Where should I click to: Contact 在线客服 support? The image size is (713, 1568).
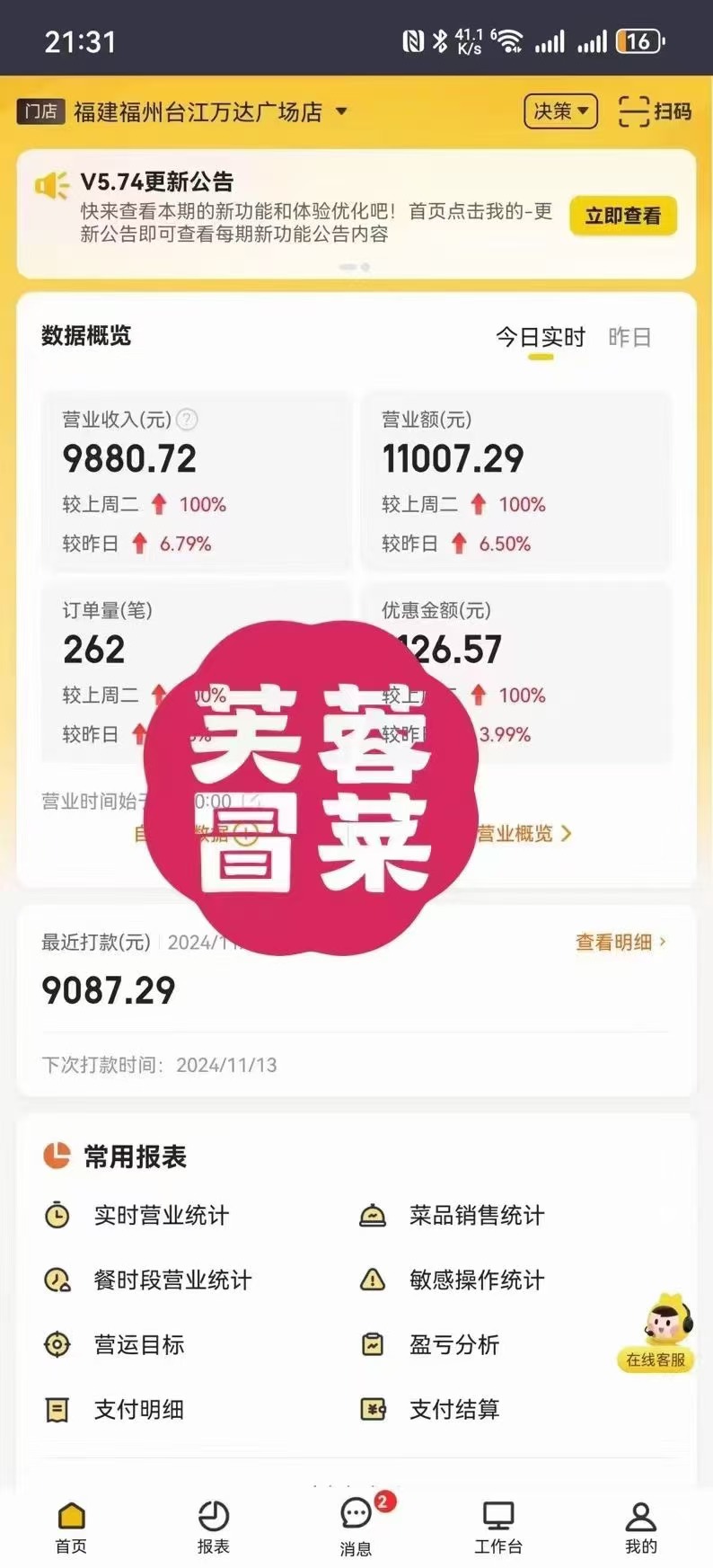point(656,1334)
